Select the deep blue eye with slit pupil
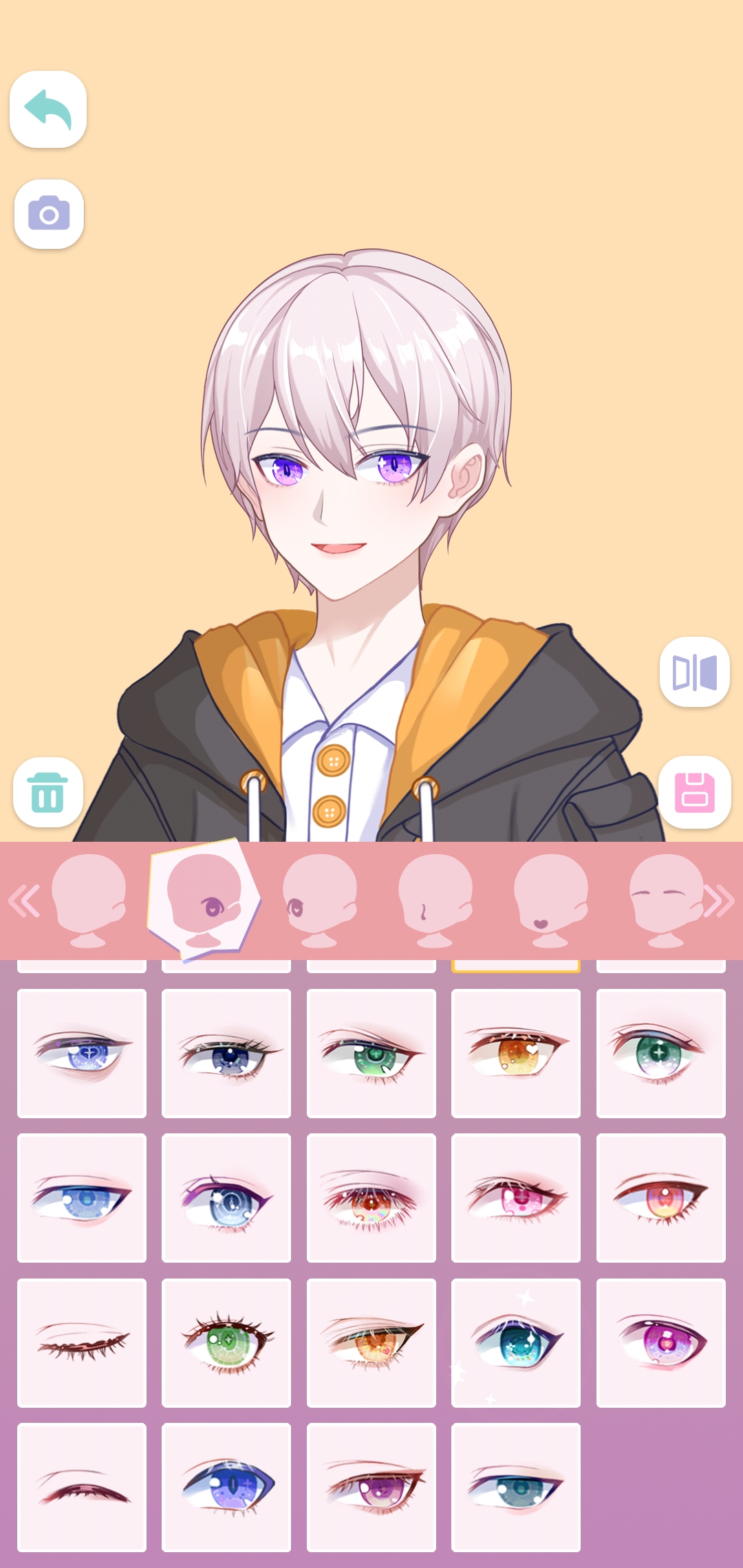 pos(226,1487)
